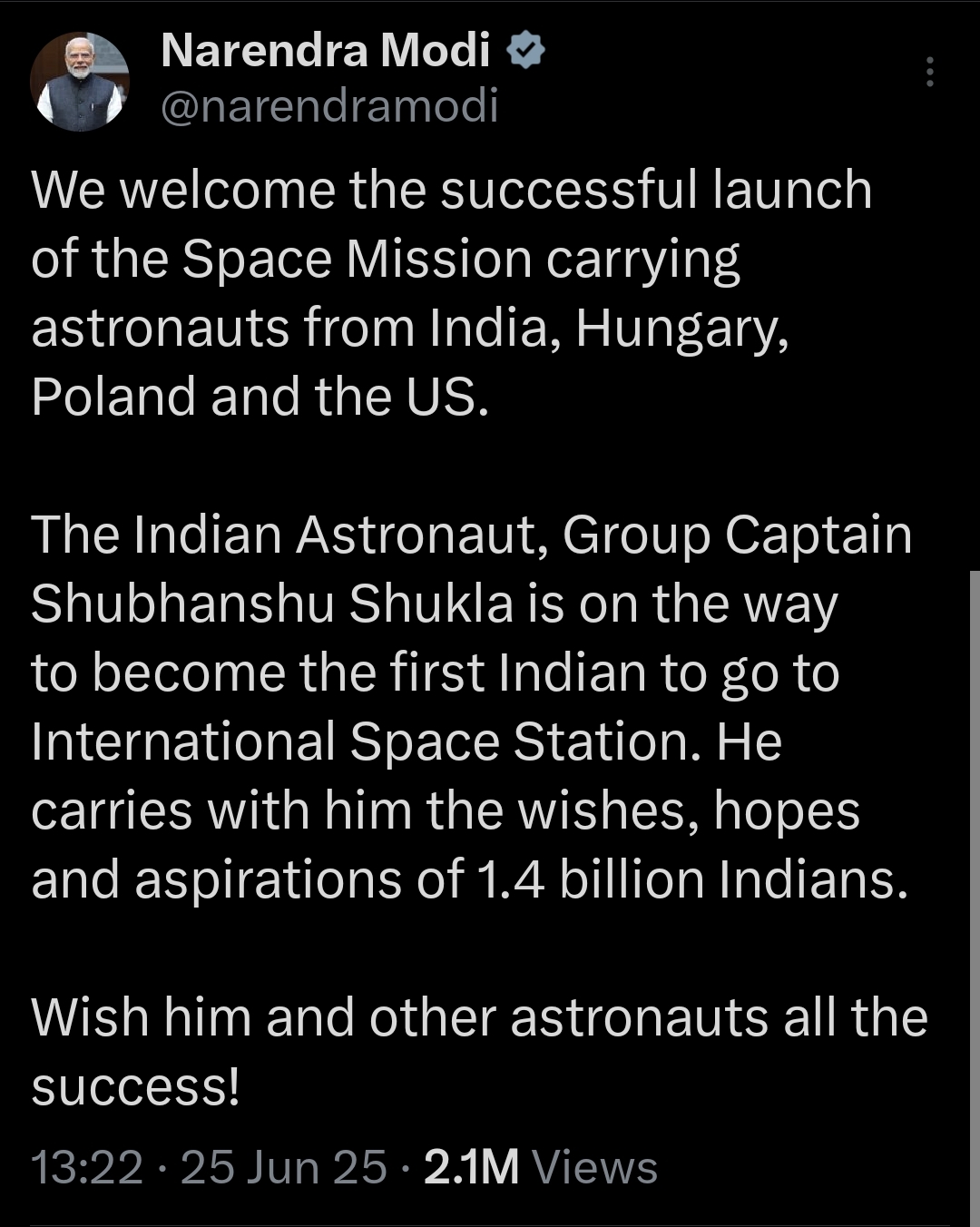Open the @narendramodi profile from the name
Viewport: 980px width, 1227px height.
pyautogui.click(x=325, y=51)
